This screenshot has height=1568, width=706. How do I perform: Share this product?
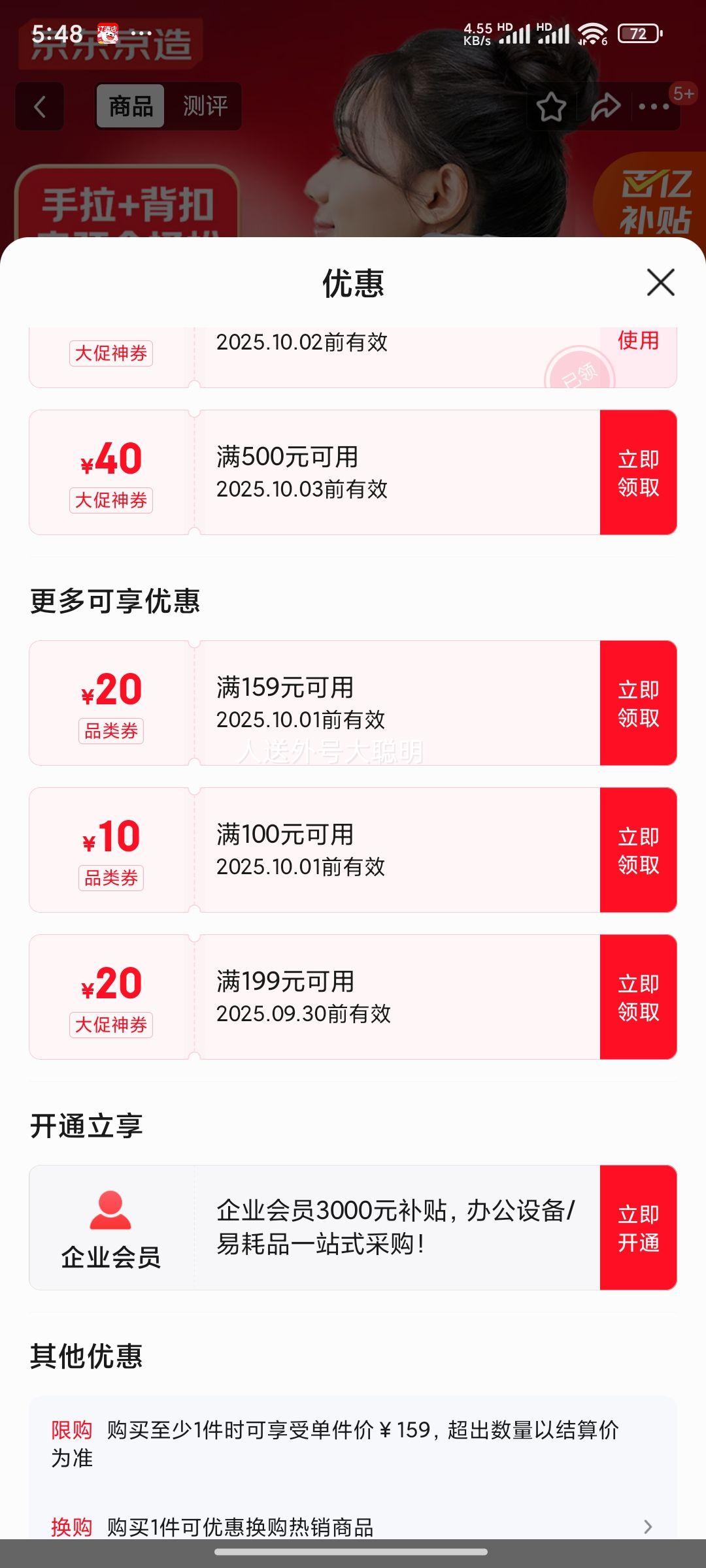tap(605, 107)
